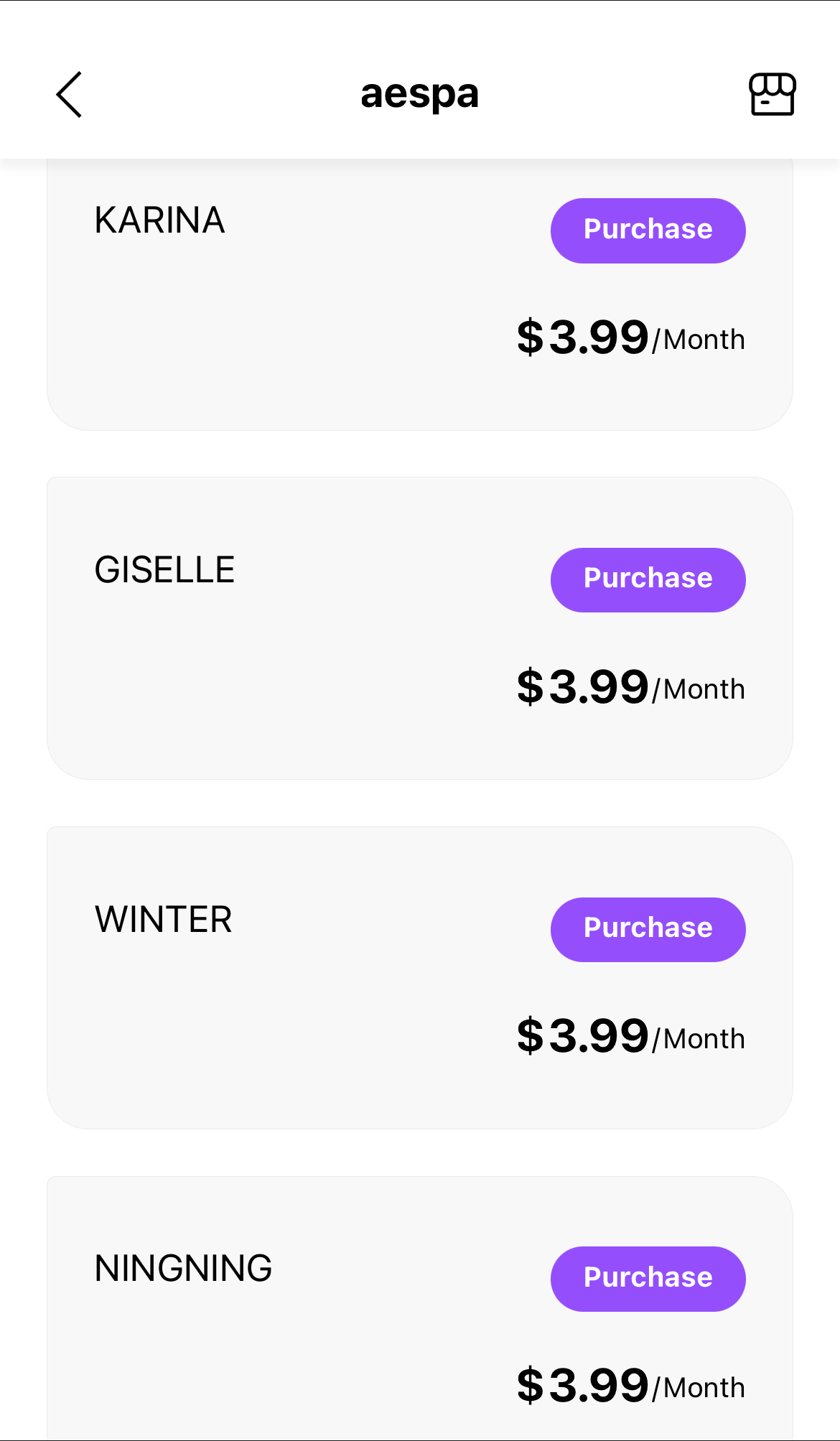Go back from the aespa page

[x=70, y=94]
